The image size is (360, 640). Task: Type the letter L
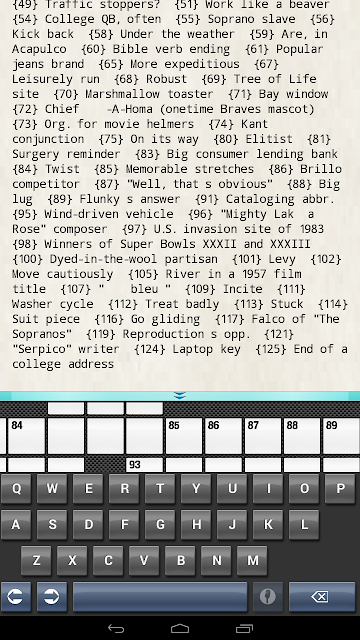coord(304,525)
